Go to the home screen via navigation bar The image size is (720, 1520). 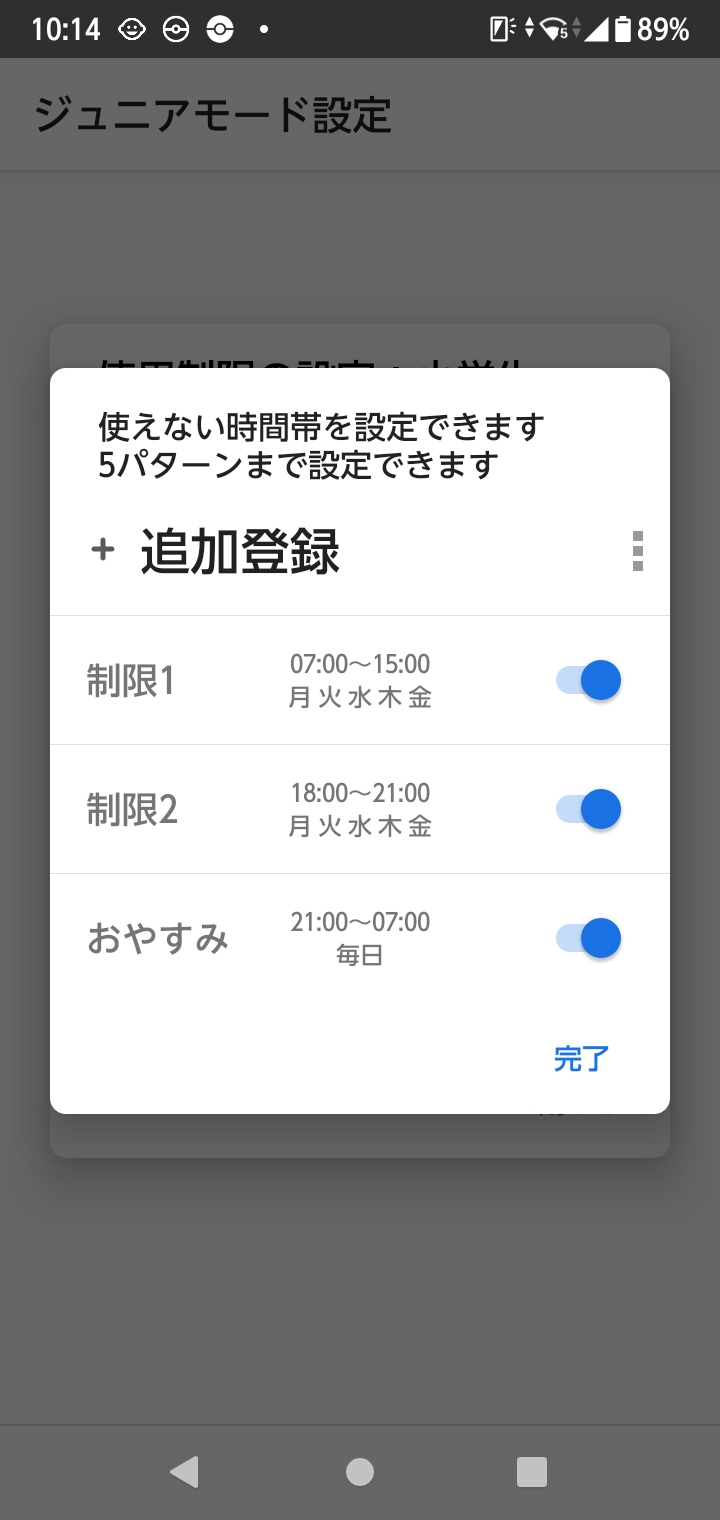[x=360, y=1472]
